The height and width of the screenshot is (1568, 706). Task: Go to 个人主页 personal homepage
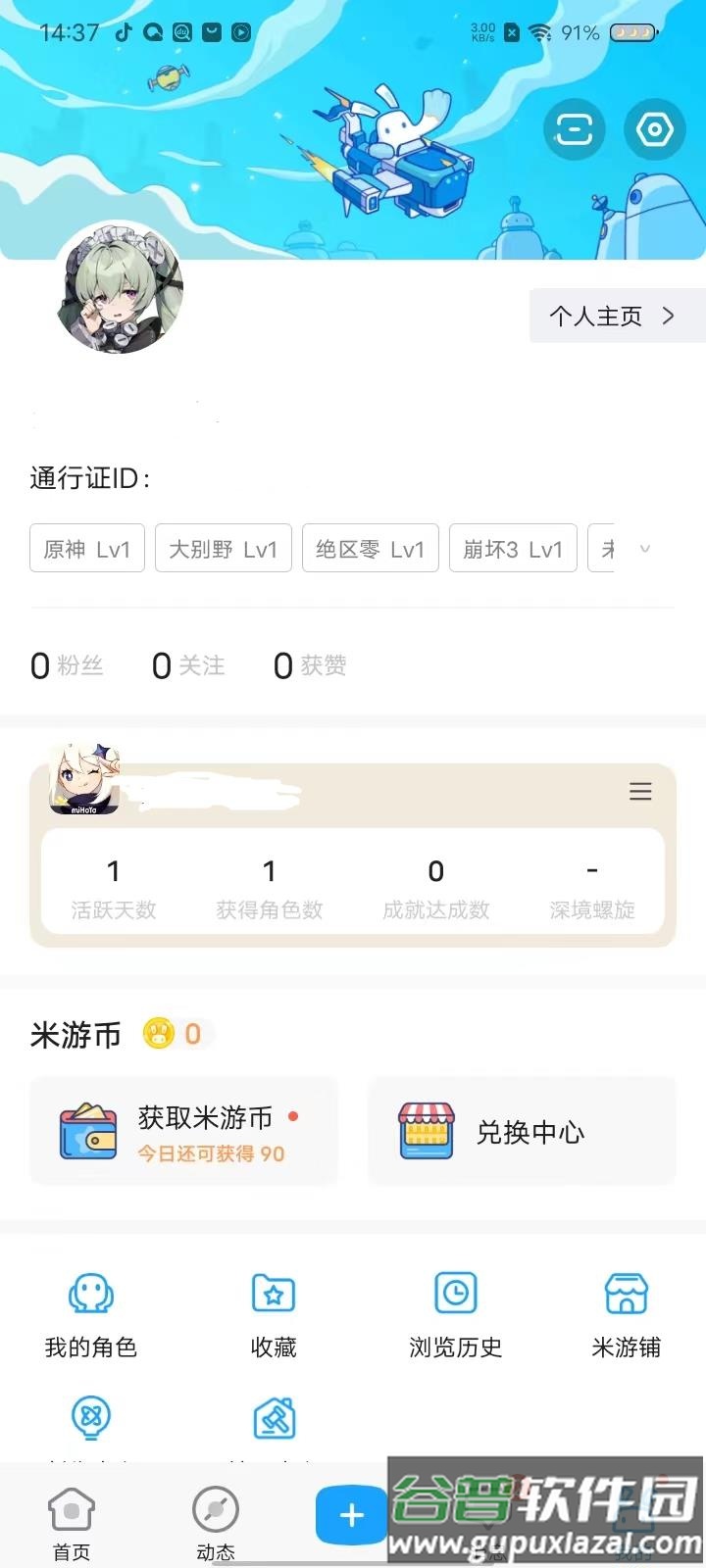click(614, 316)
